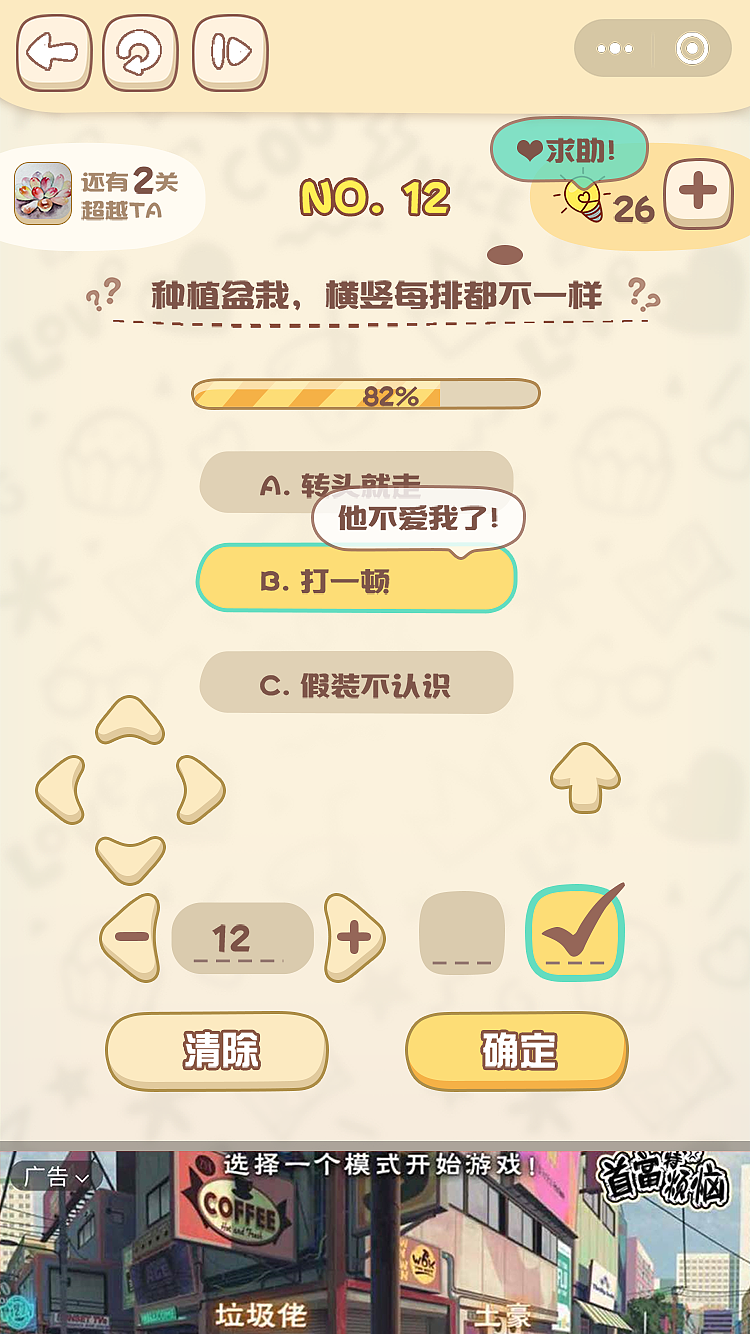Click the back arrow navigation icon
750x1334 pixels.
click(x=53, y=52)
